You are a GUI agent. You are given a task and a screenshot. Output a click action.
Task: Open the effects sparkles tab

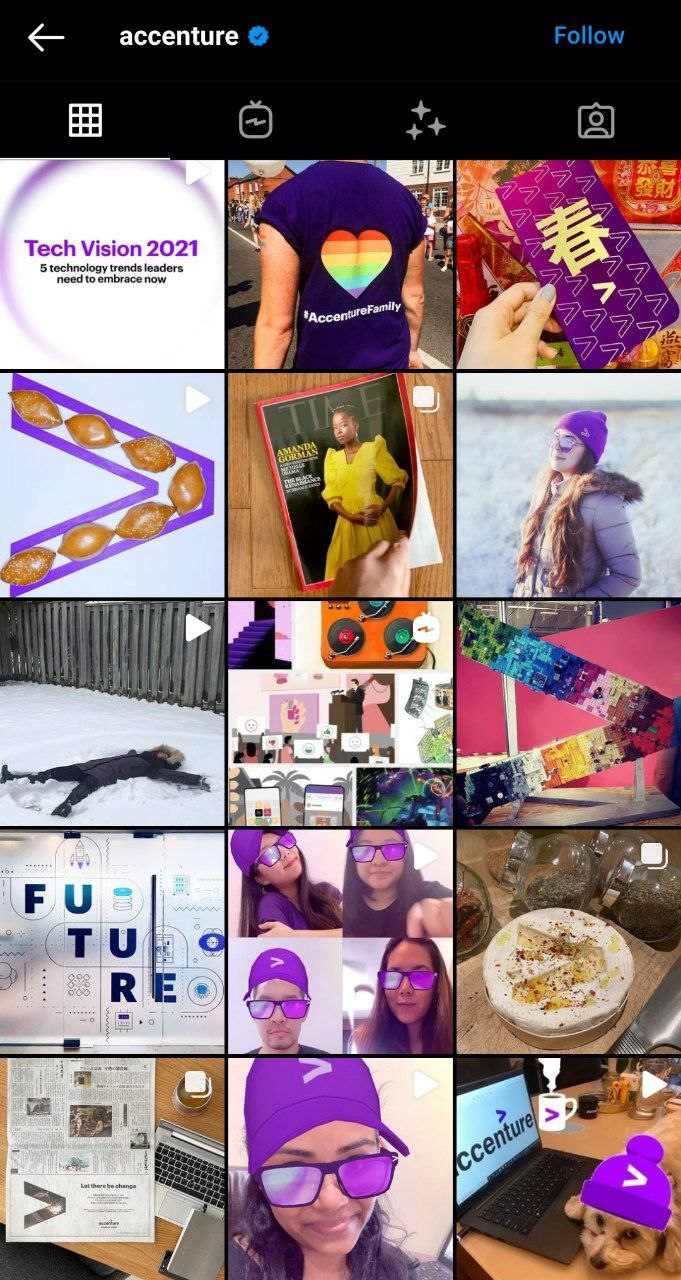tap(425, 120)
